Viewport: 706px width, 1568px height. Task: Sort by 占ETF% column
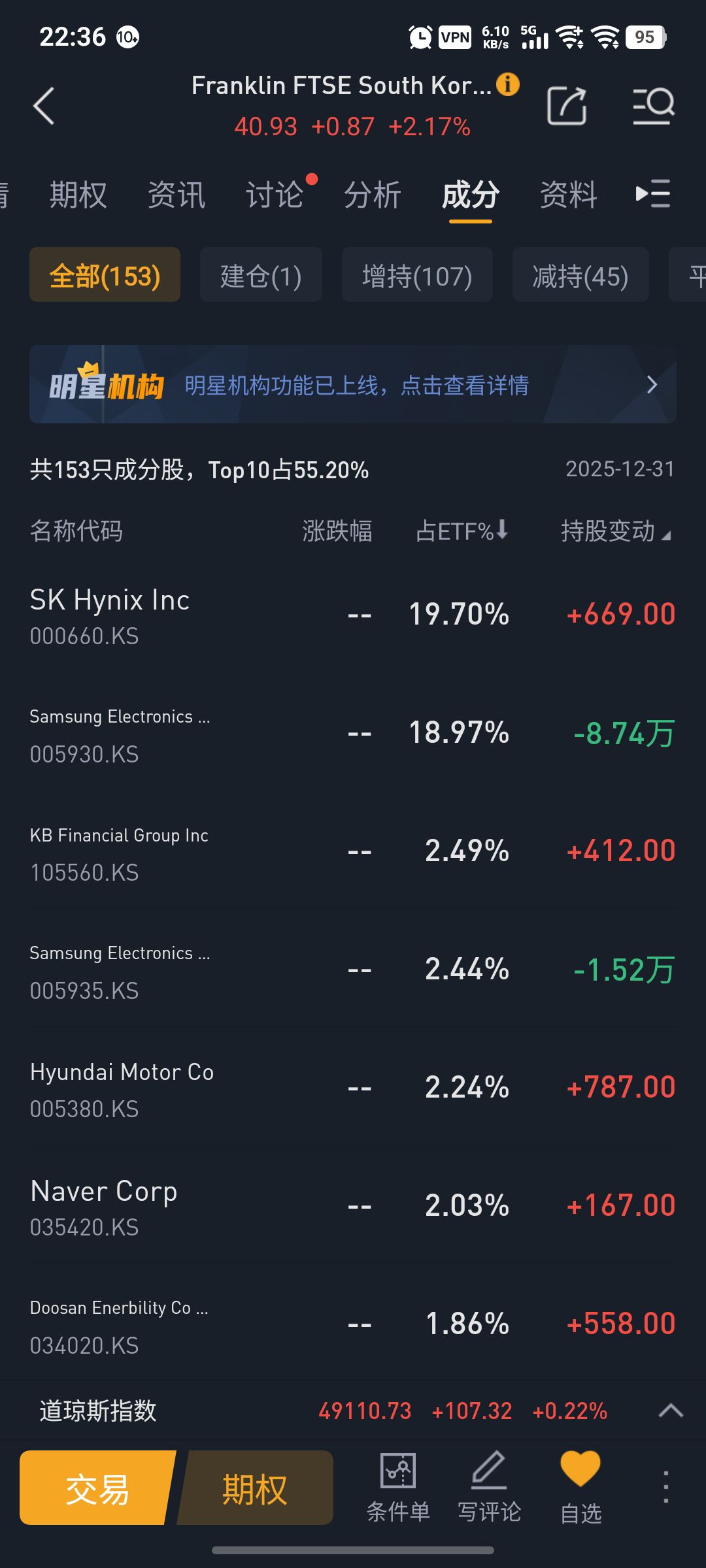(462, 531)
